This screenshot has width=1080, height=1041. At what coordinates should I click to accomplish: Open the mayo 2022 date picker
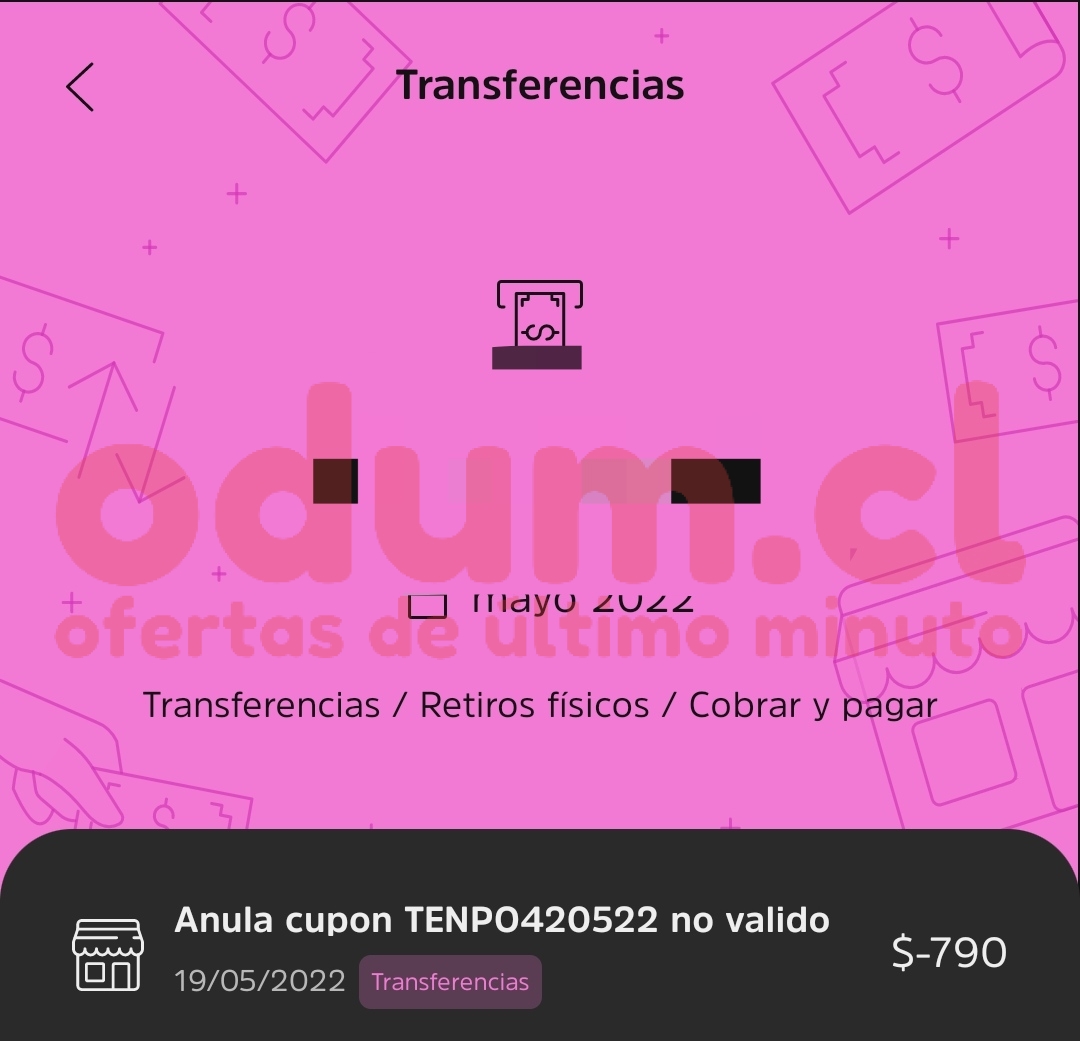(552, 603)
